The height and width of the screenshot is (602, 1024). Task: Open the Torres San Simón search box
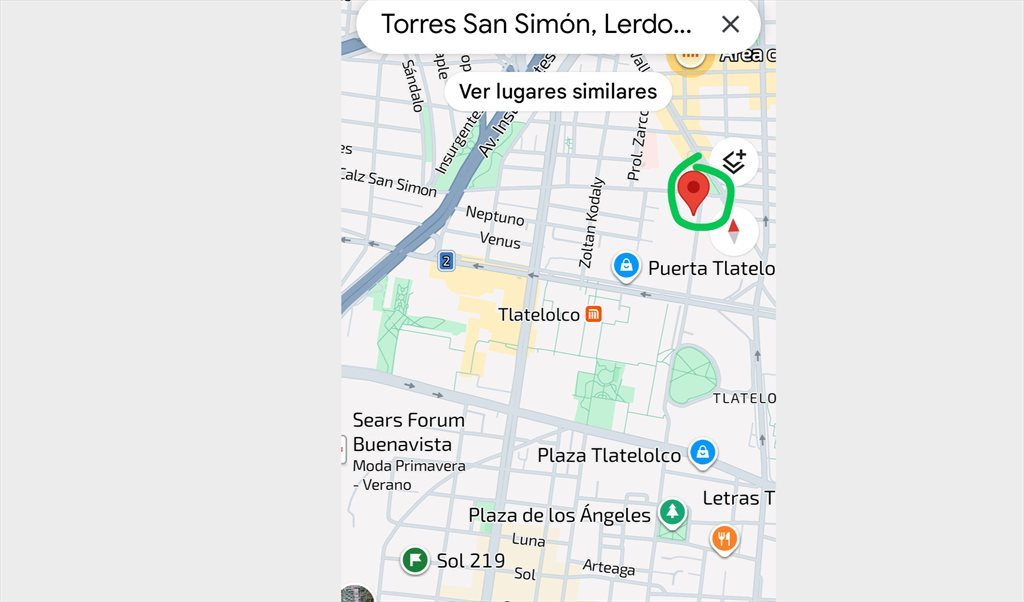pos(536,24)
